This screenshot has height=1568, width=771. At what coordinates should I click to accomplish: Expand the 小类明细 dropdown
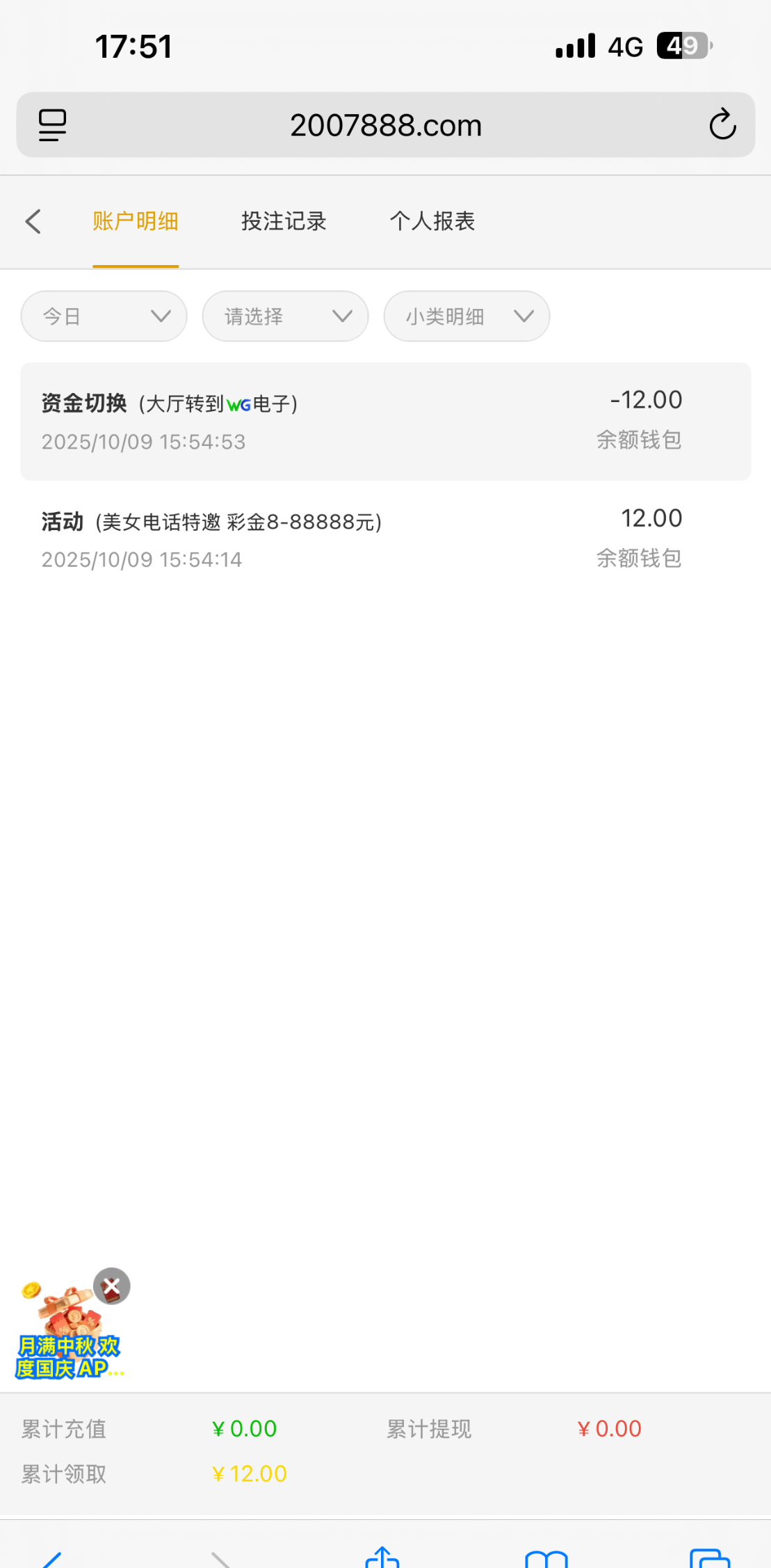466,317
